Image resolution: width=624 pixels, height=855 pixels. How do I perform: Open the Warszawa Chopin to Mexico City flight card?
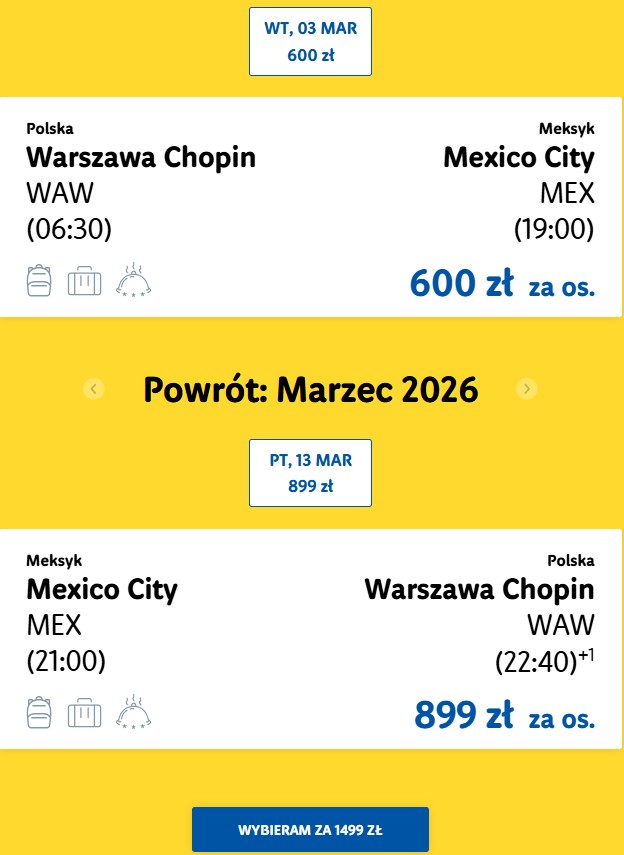(311, 208)
